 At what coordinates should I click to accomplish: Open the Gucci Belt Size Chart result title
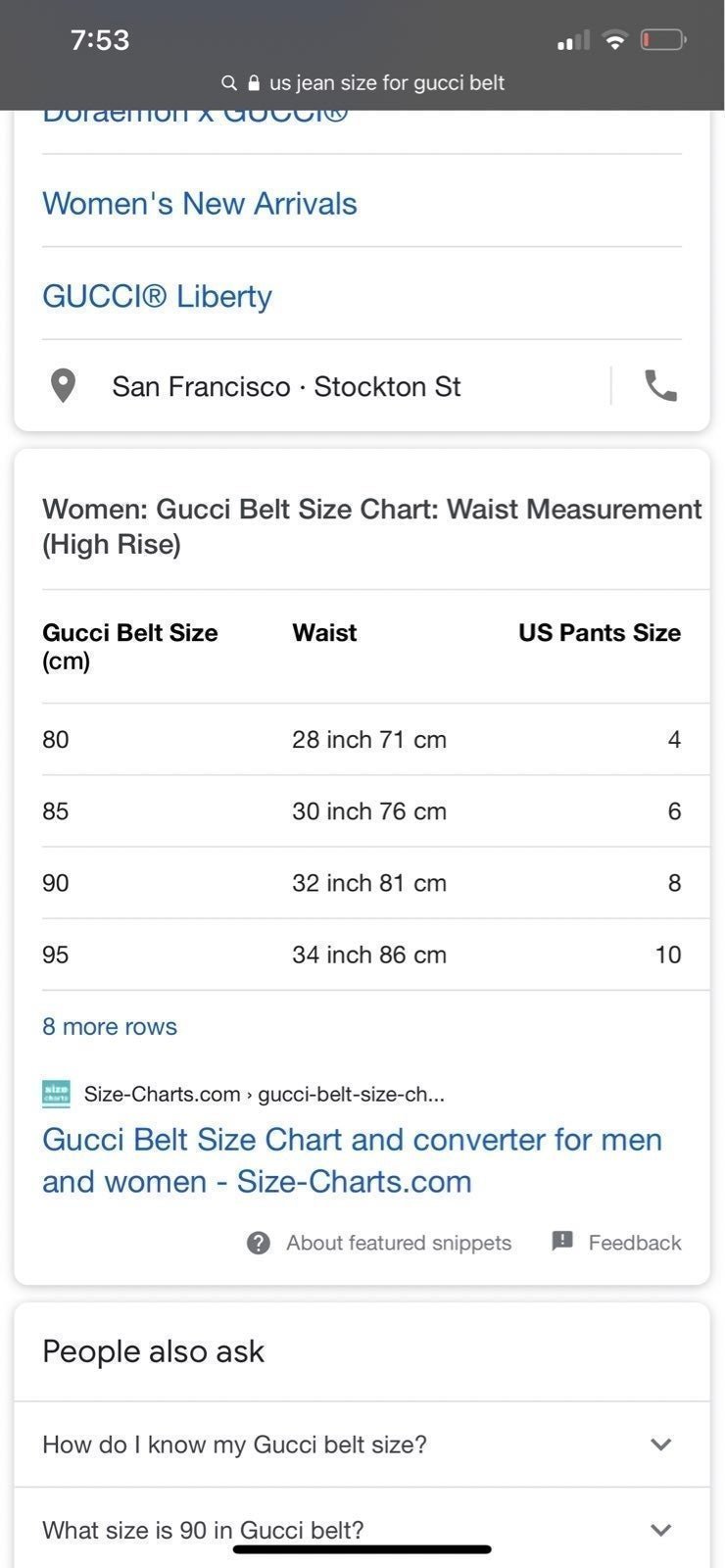[353, 1160]
